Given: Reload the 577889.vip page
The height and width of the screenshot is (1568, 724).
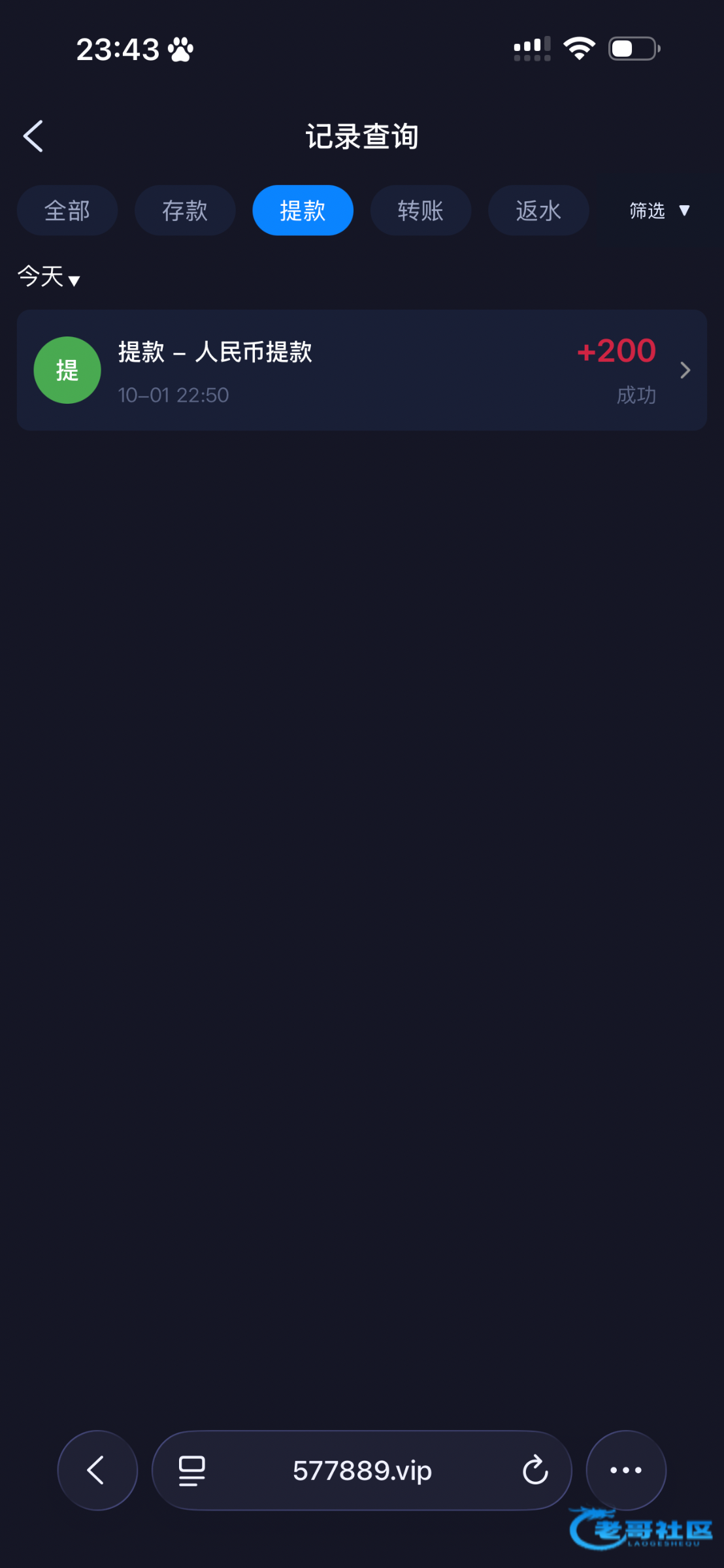Looking at the screenshot, I should 535,1470.
